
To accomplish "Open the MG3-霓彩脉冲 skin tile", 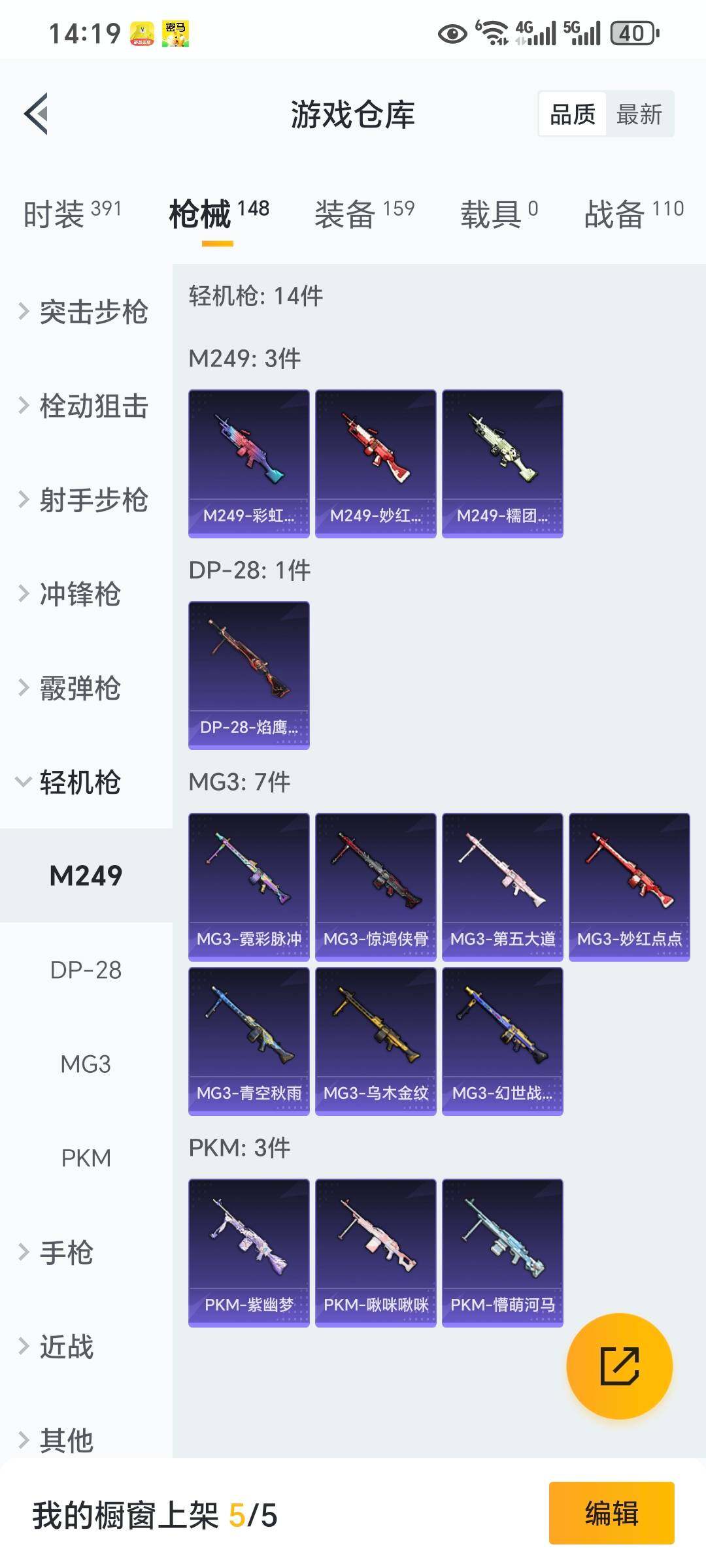I will tap(248, 887).
